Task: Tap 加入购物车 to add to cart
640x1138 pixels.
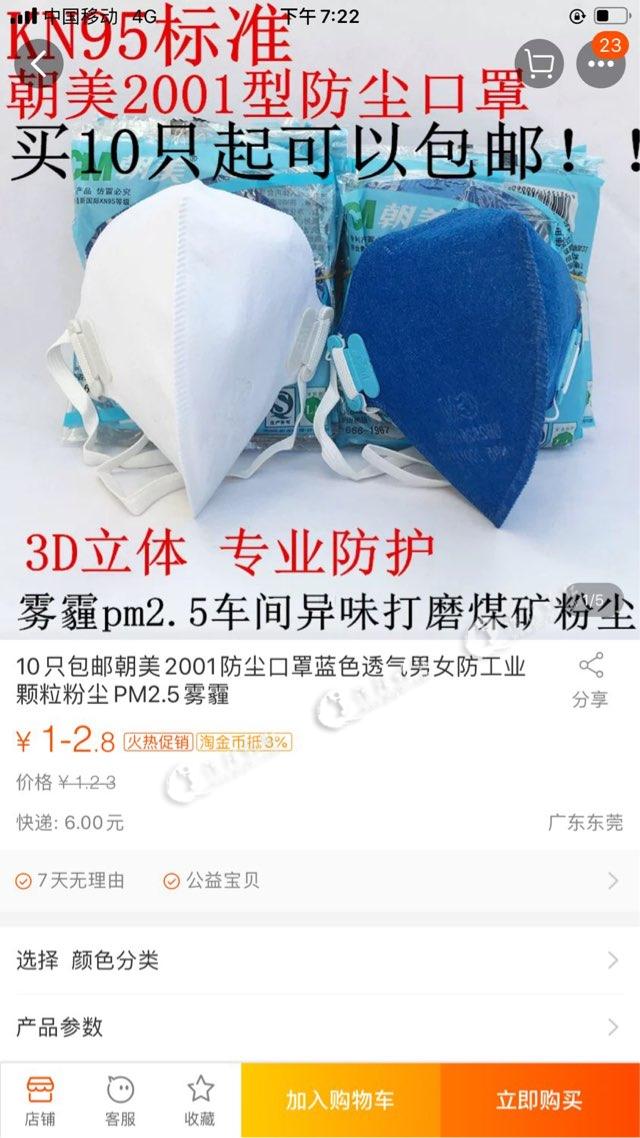Action: 340,1100
